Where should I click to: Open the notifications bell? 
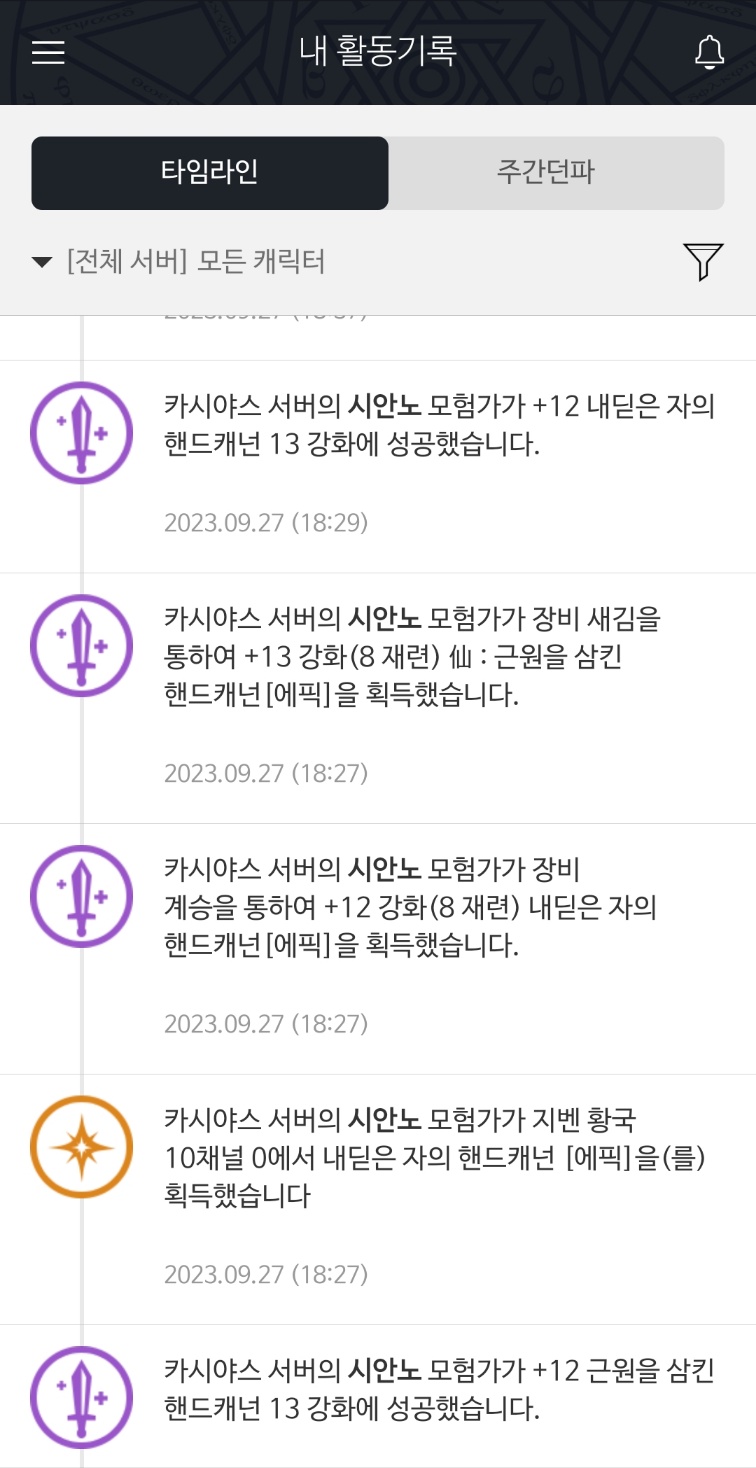tap(709, 52)
